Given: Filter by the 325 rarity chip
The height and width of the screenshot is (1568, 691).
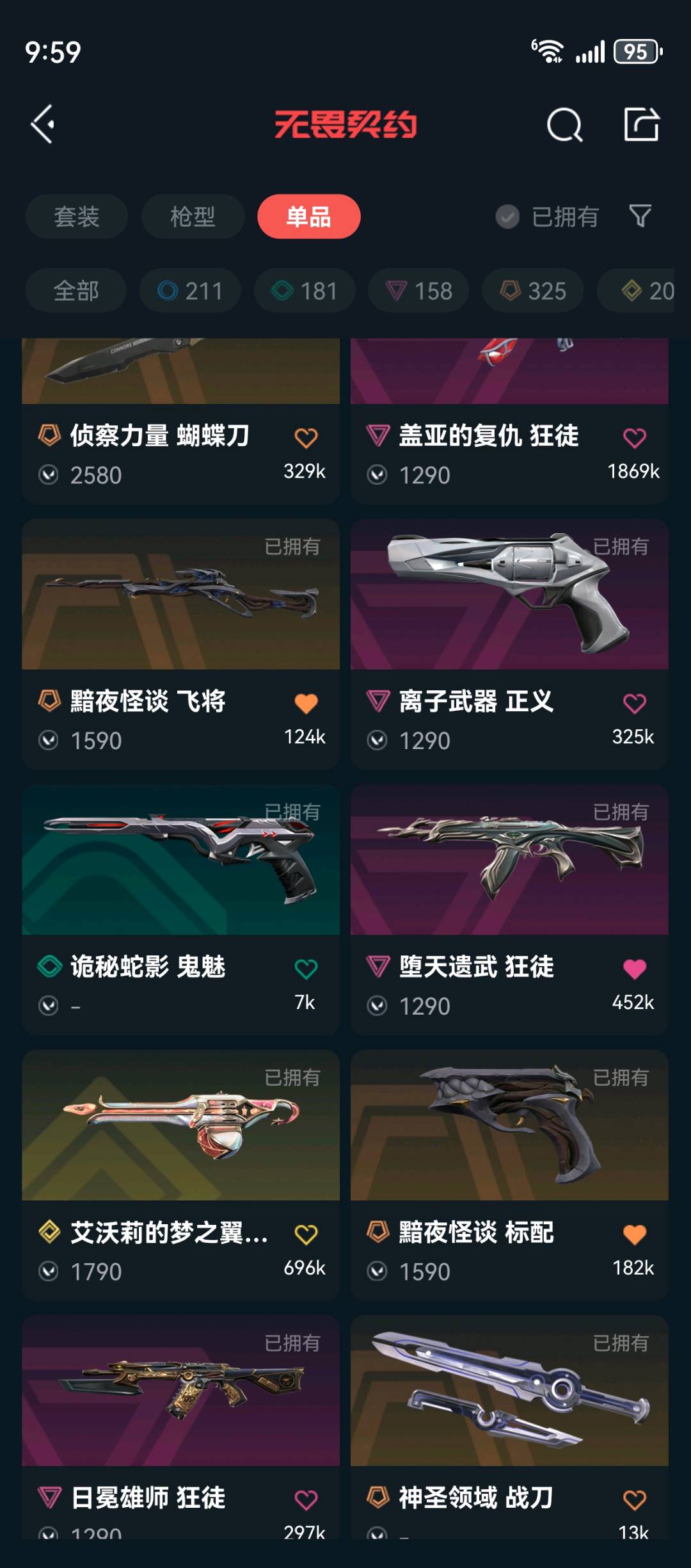Looking at the screenshot, I should click(533, 291).
